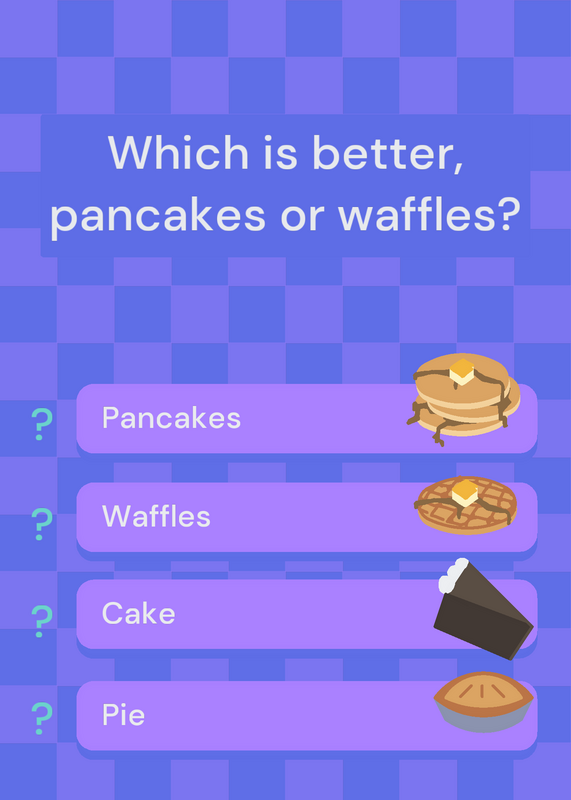This screenshot has height=800, width=571.
Task: Choose the Waffles option
Action: click(x=307, y=517)
